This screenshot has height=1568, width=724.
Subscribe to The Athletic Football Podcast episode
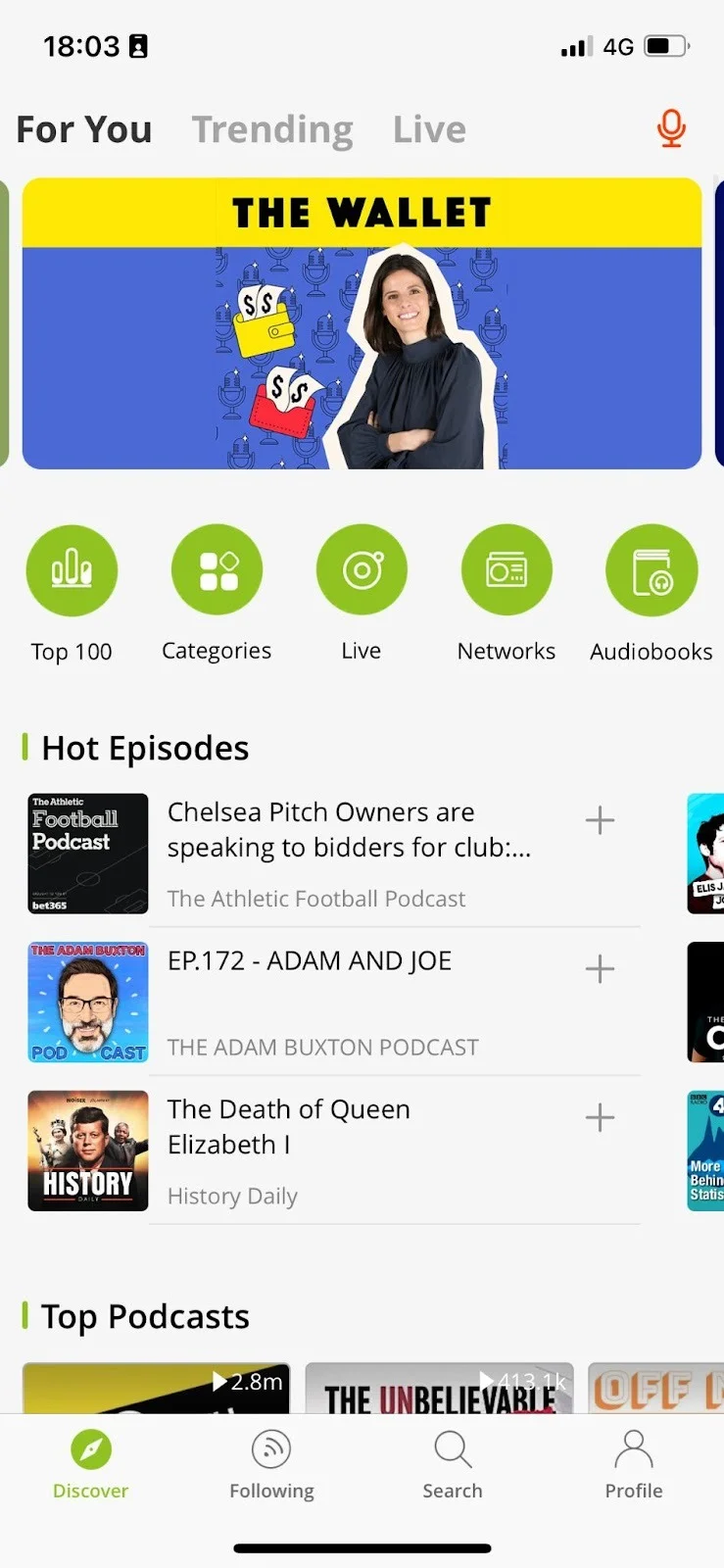(599, 820)
